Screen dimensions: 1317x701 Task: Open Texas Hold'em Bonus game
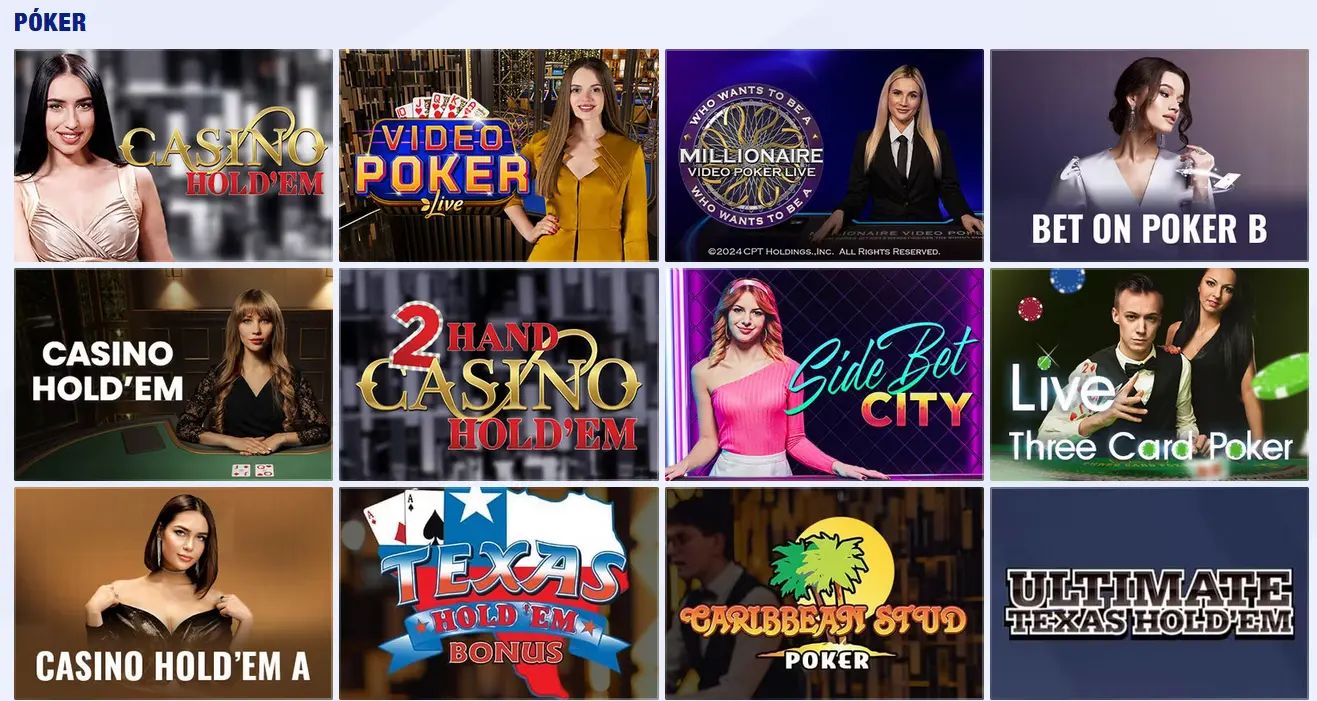[x=498, y=593]
